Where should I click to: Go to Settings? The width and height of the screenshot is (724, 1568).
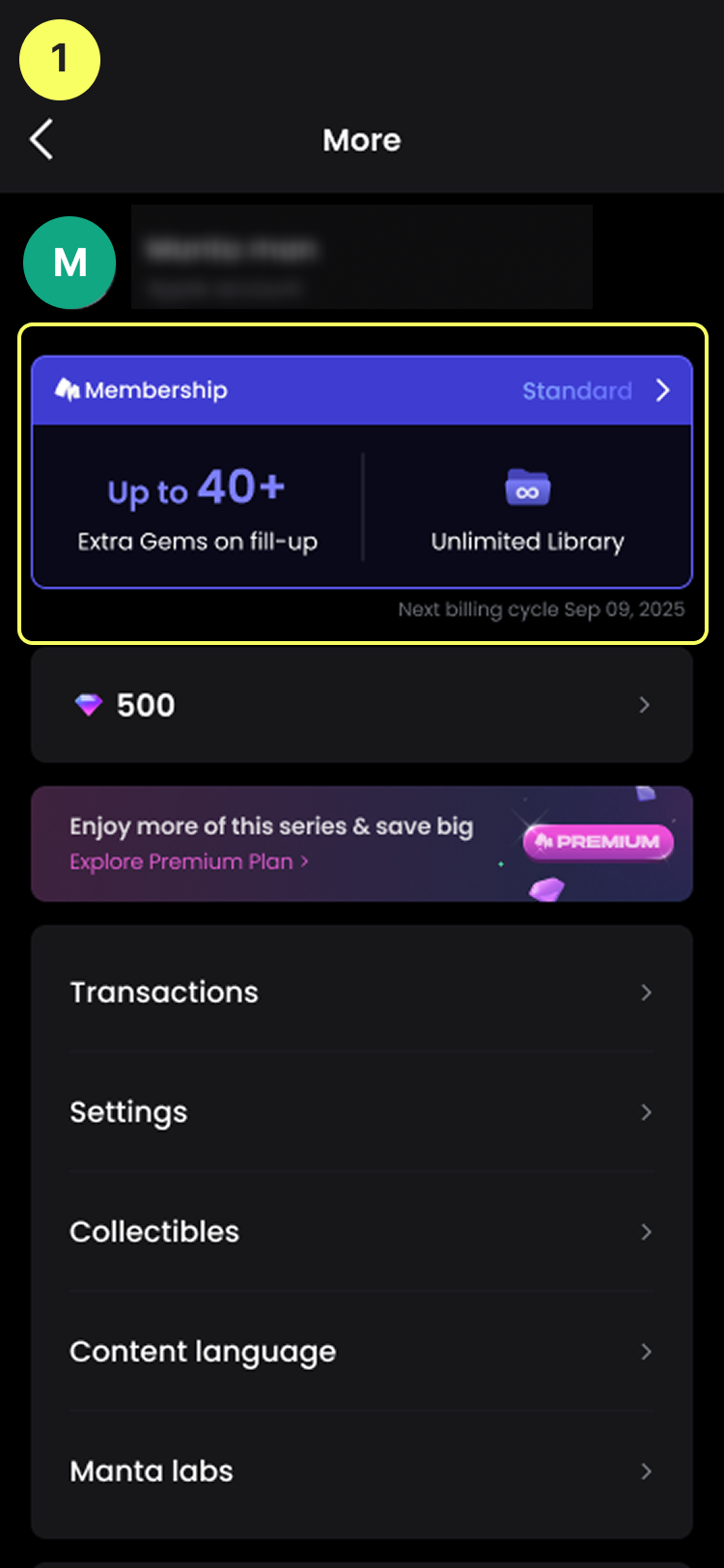pos(362,1112)
